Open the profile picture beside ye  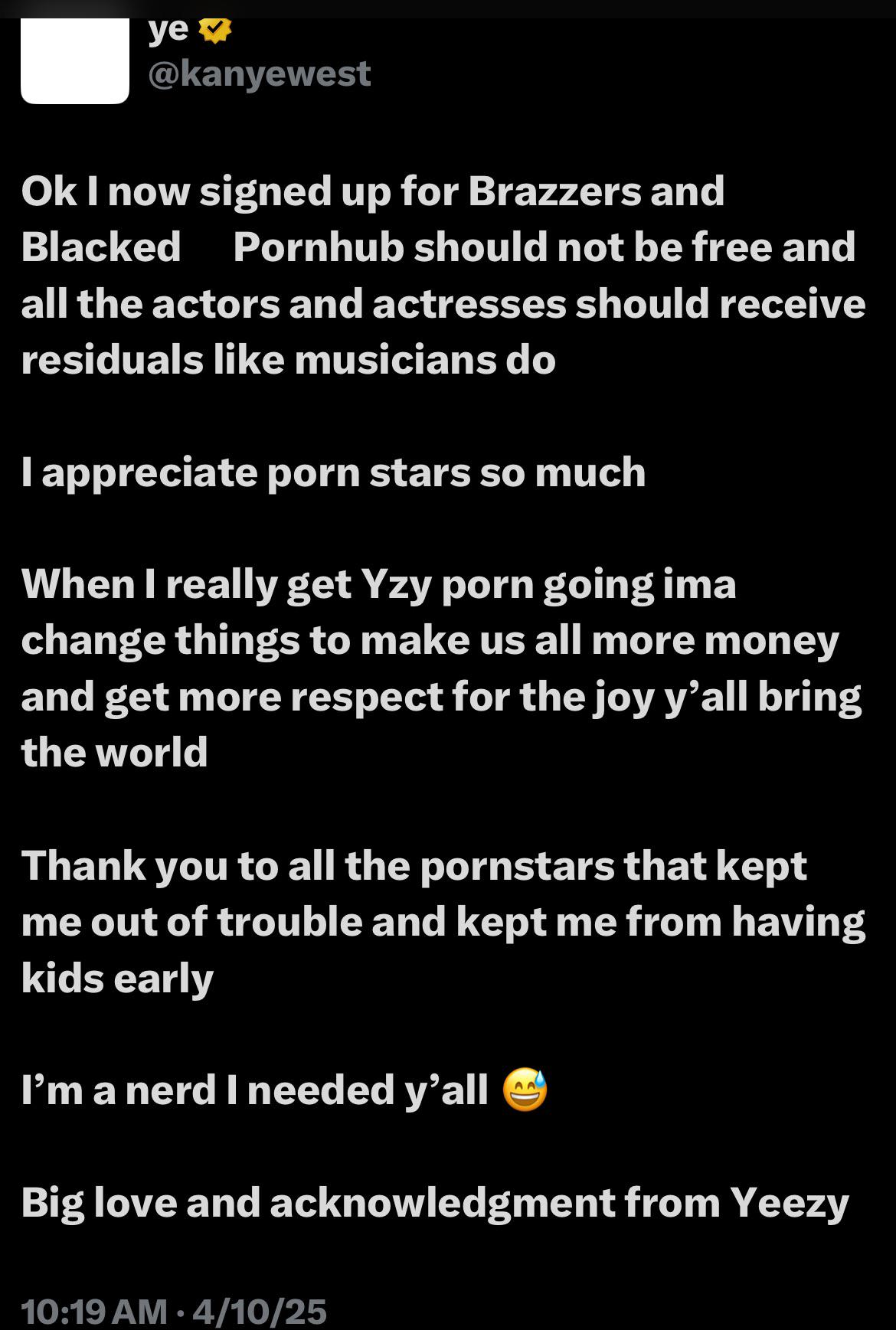[x=75, y=60]
